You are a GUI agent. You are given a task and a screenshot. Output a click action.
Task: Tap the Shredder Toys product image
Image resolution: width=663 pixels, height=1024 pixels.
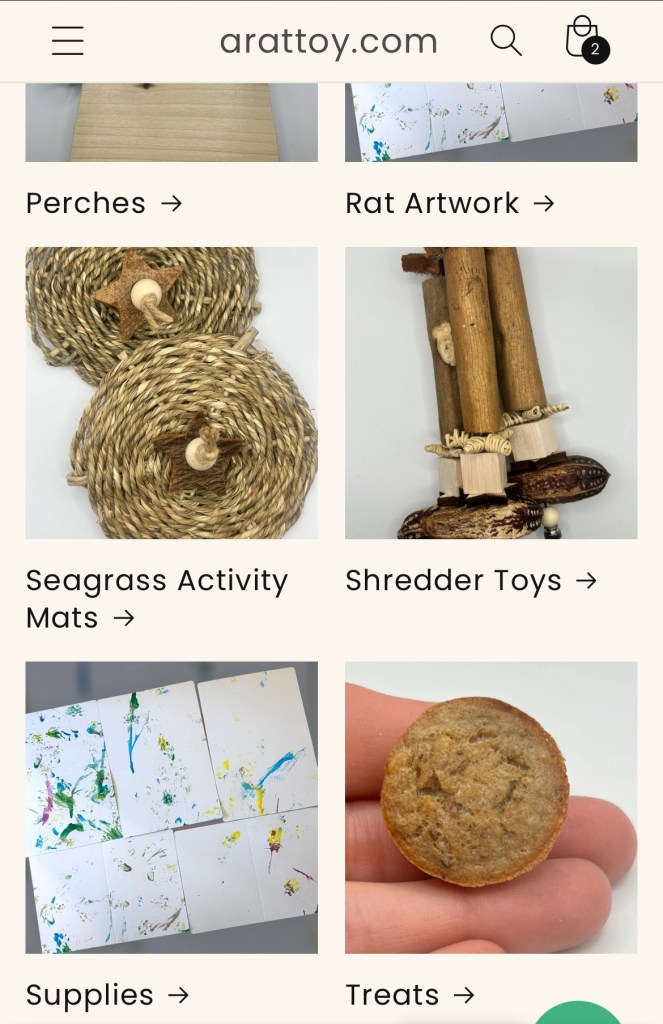[x=491, y=393]
